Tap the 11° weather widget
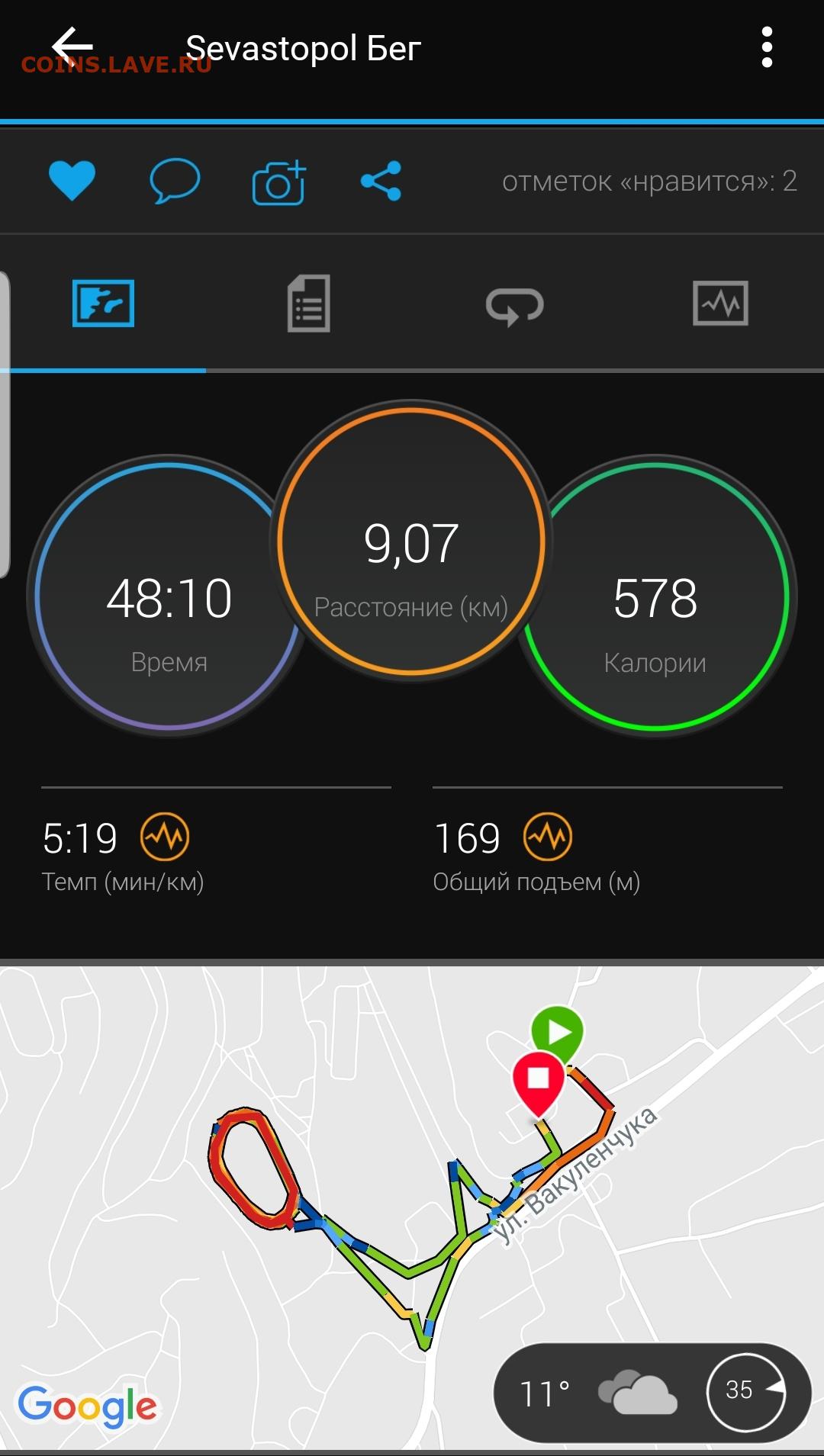The image size is (824, 1456). [x=653, y=1393]
